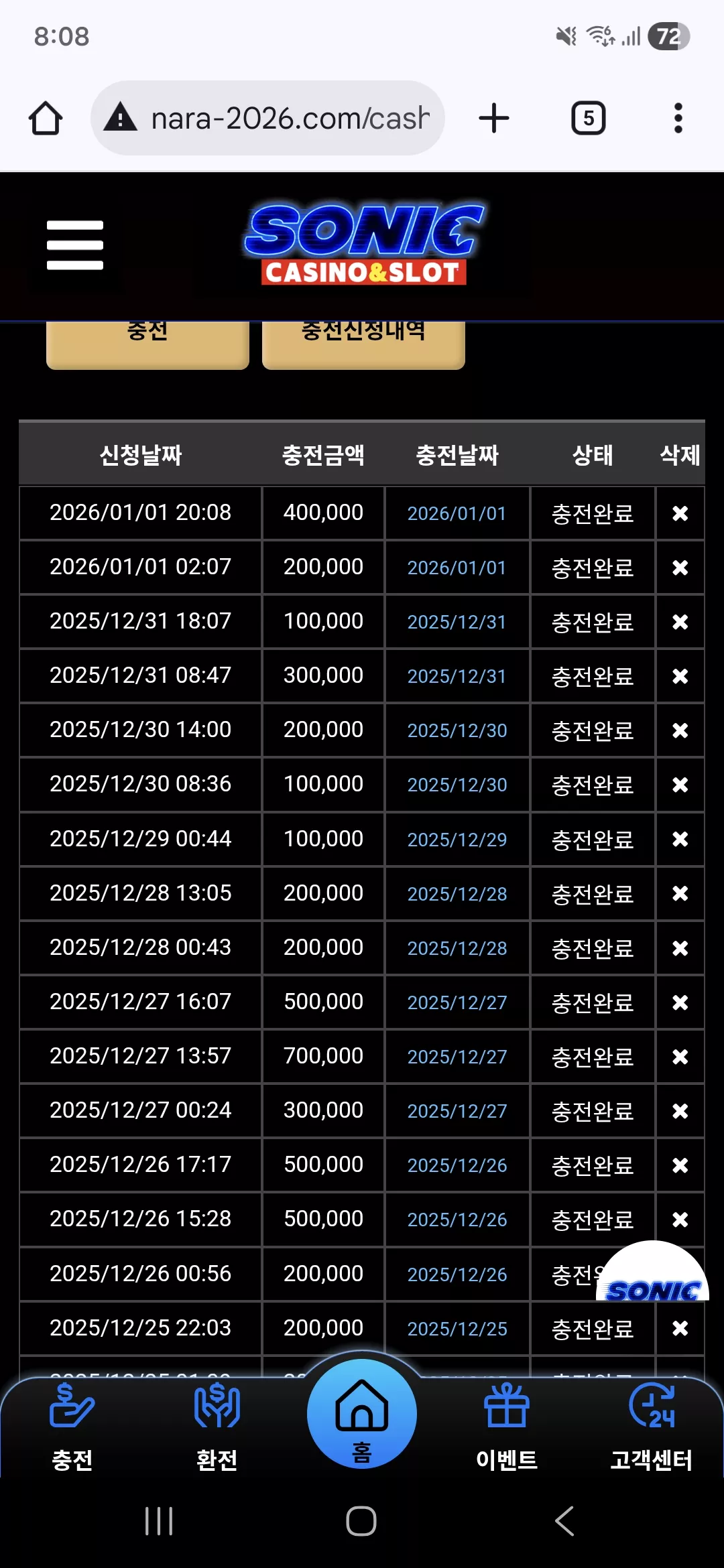The width and height of the screenshot is (724, 1568).
Task: Open the hamburger menu
Action: coord(75,245)
